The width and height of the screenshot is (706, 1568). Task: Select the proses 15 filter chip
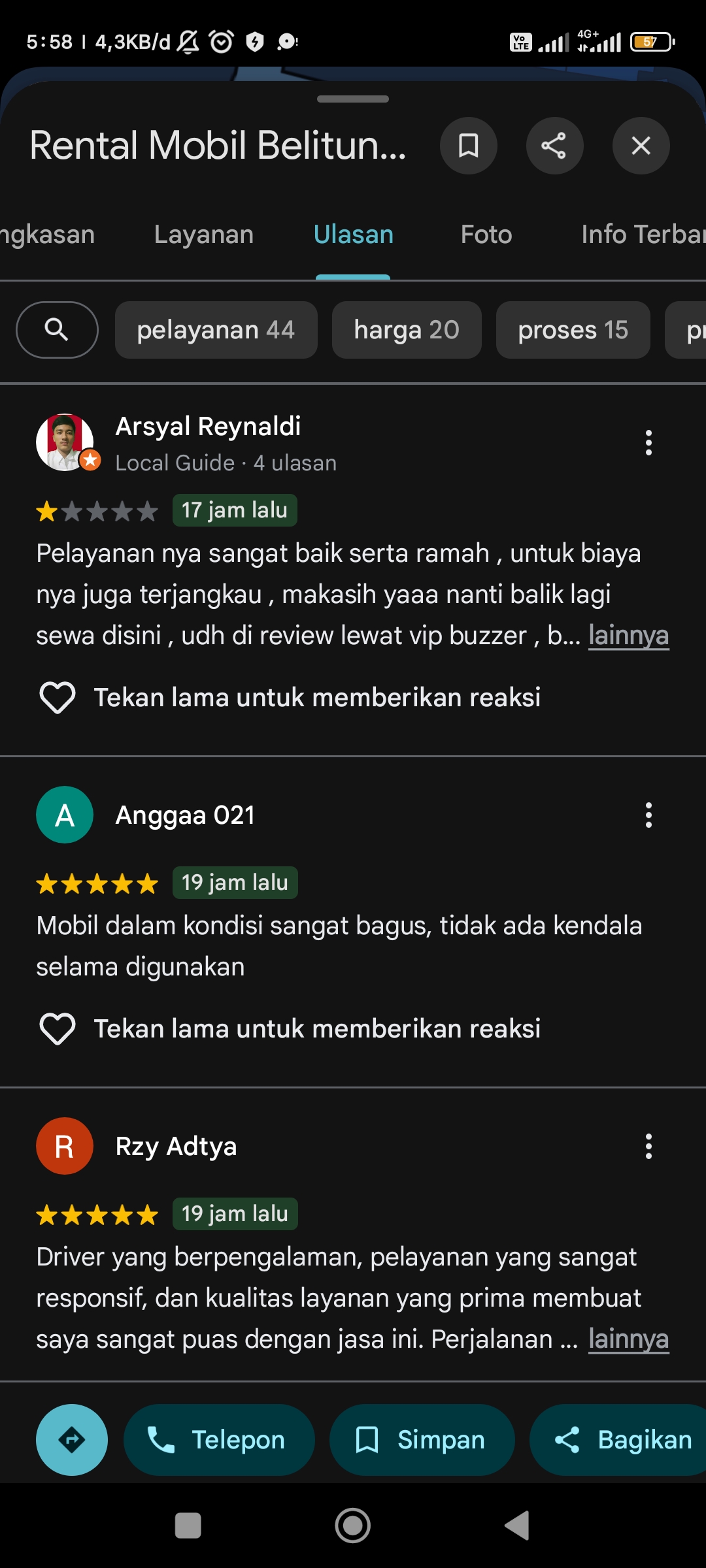click(573, 330)
